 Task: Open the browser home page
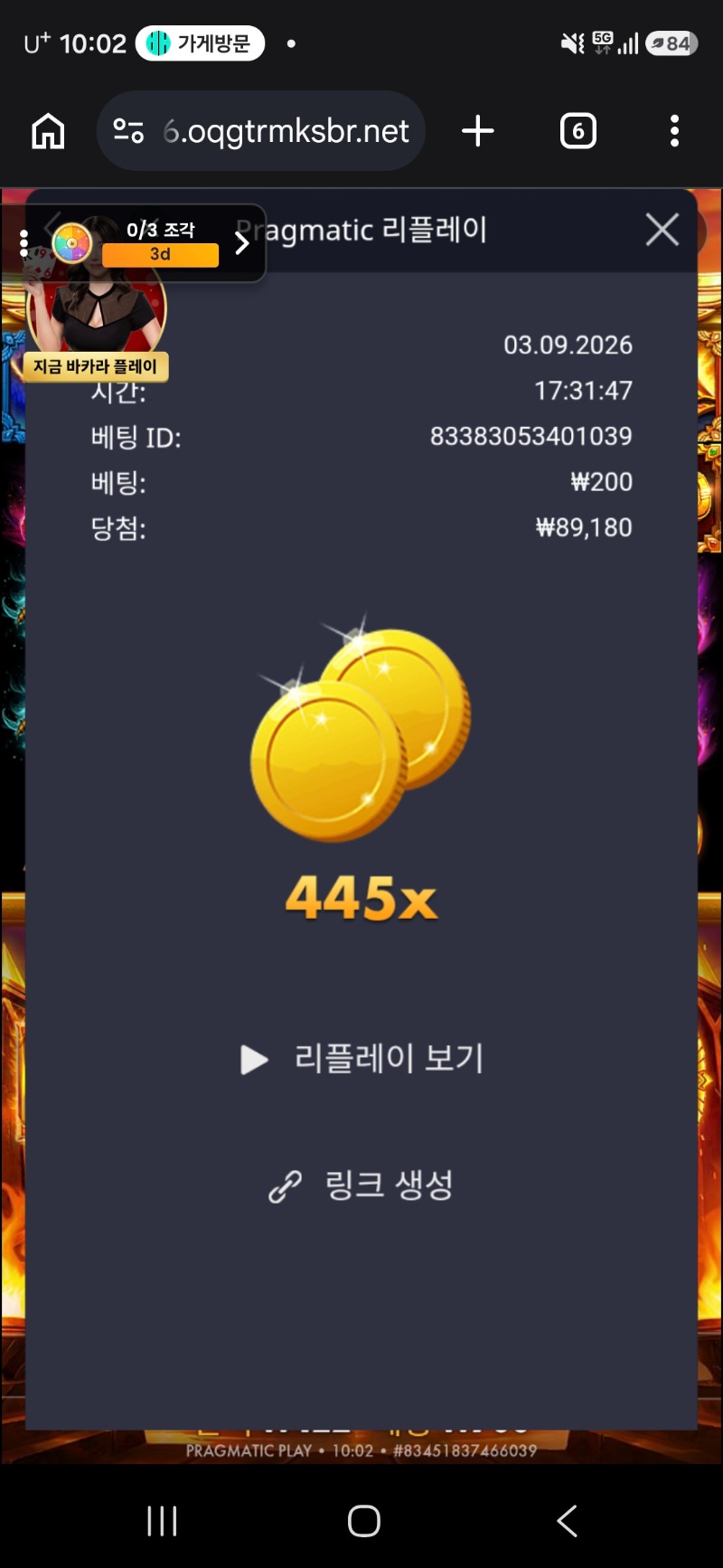coord(49,131)
